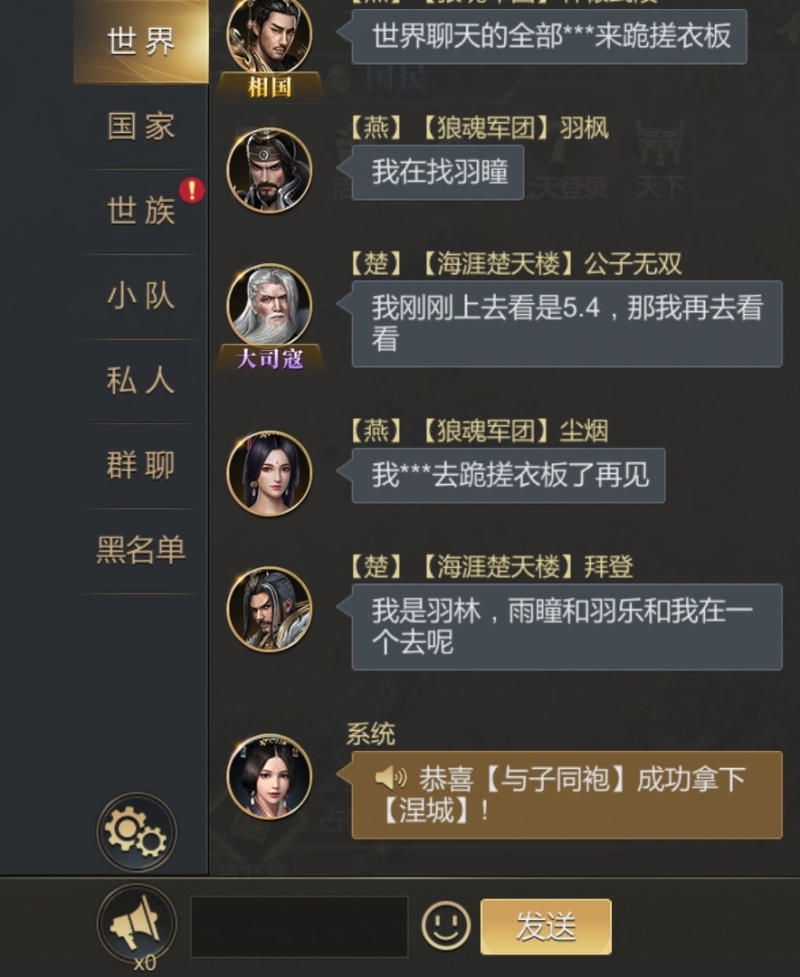
Task: Open the 黑名单 list
Action: pos(141,550)
